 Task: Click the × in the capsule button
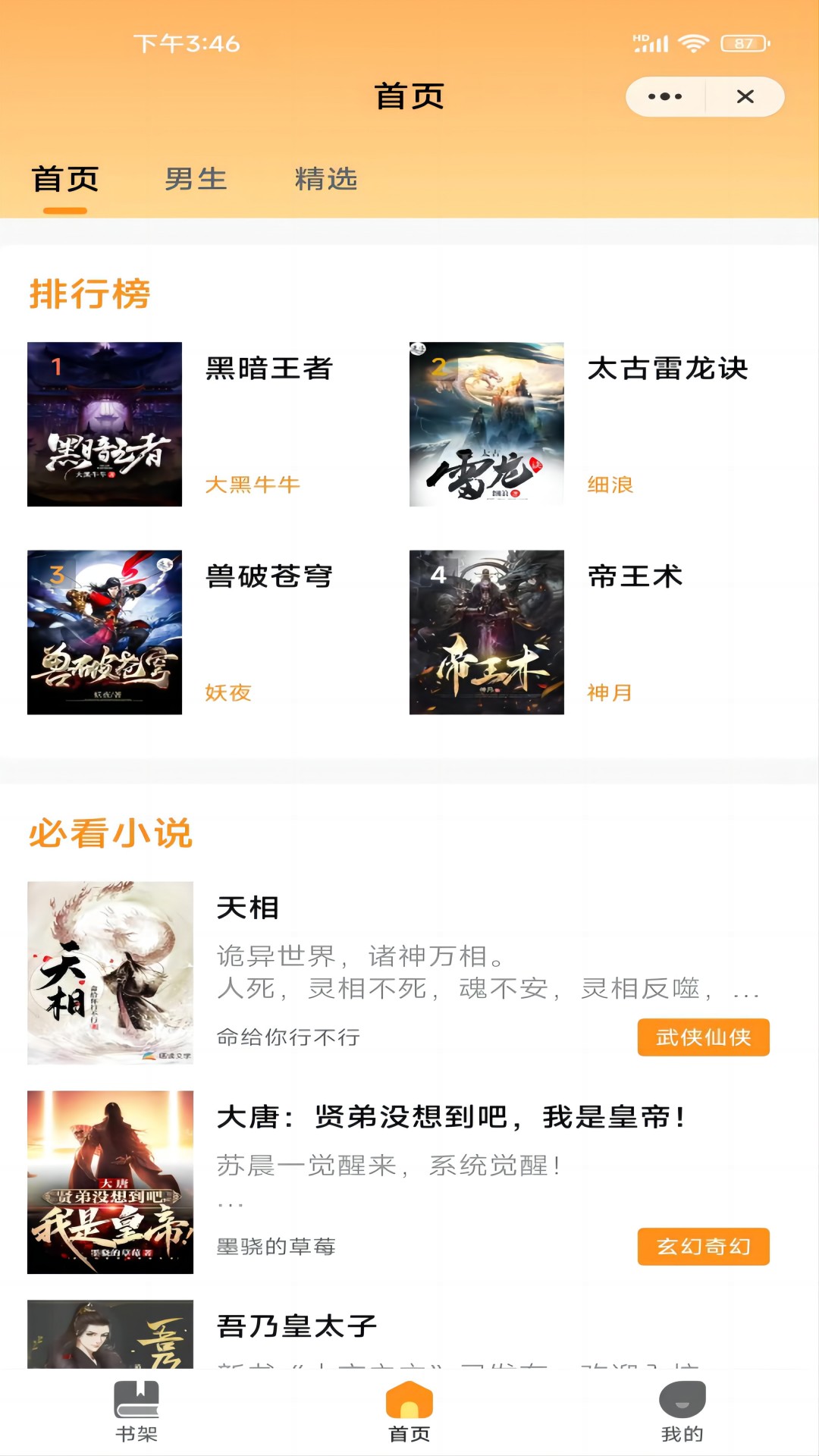[x=746, y=96]
